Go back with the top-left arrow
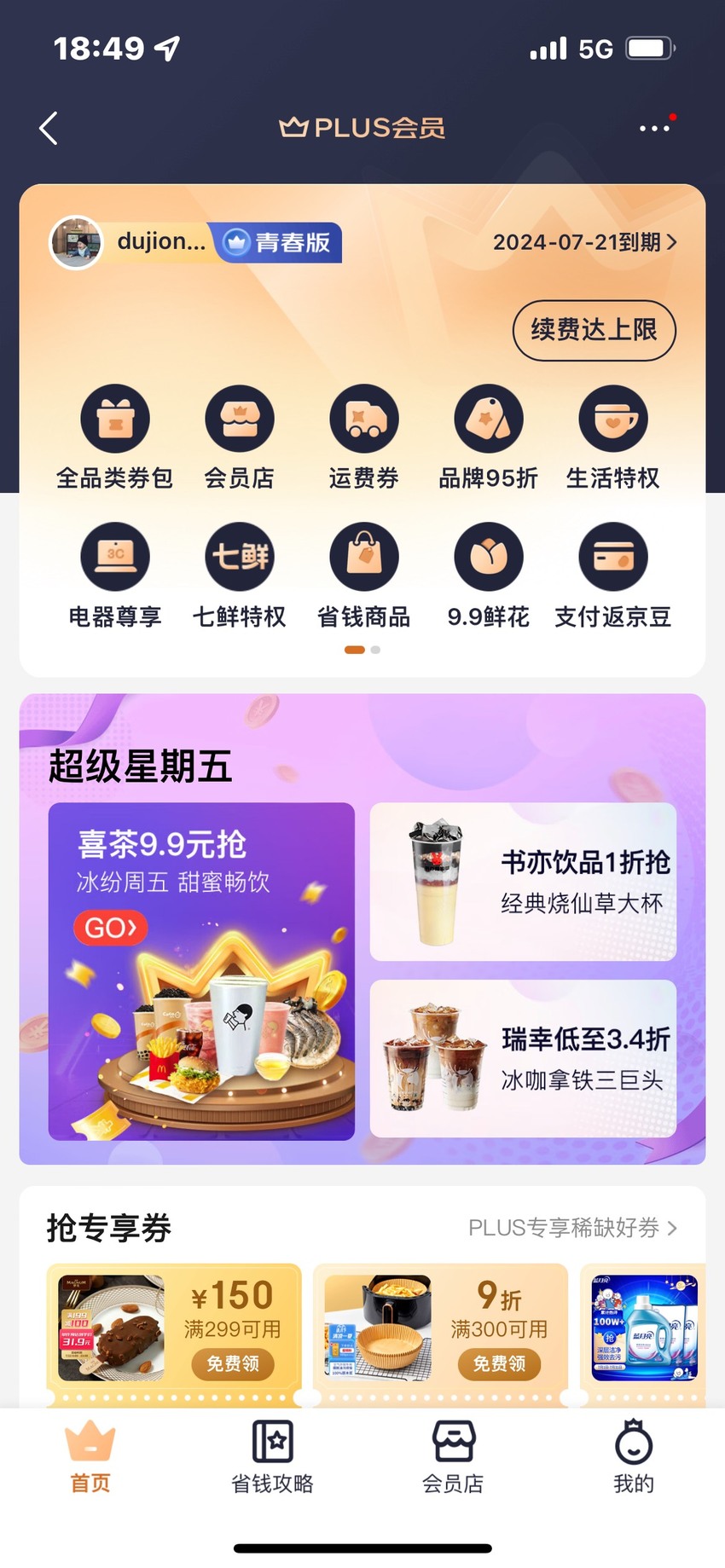The image size is (725, 1568). pyautogui.click(x=49, y=128)
